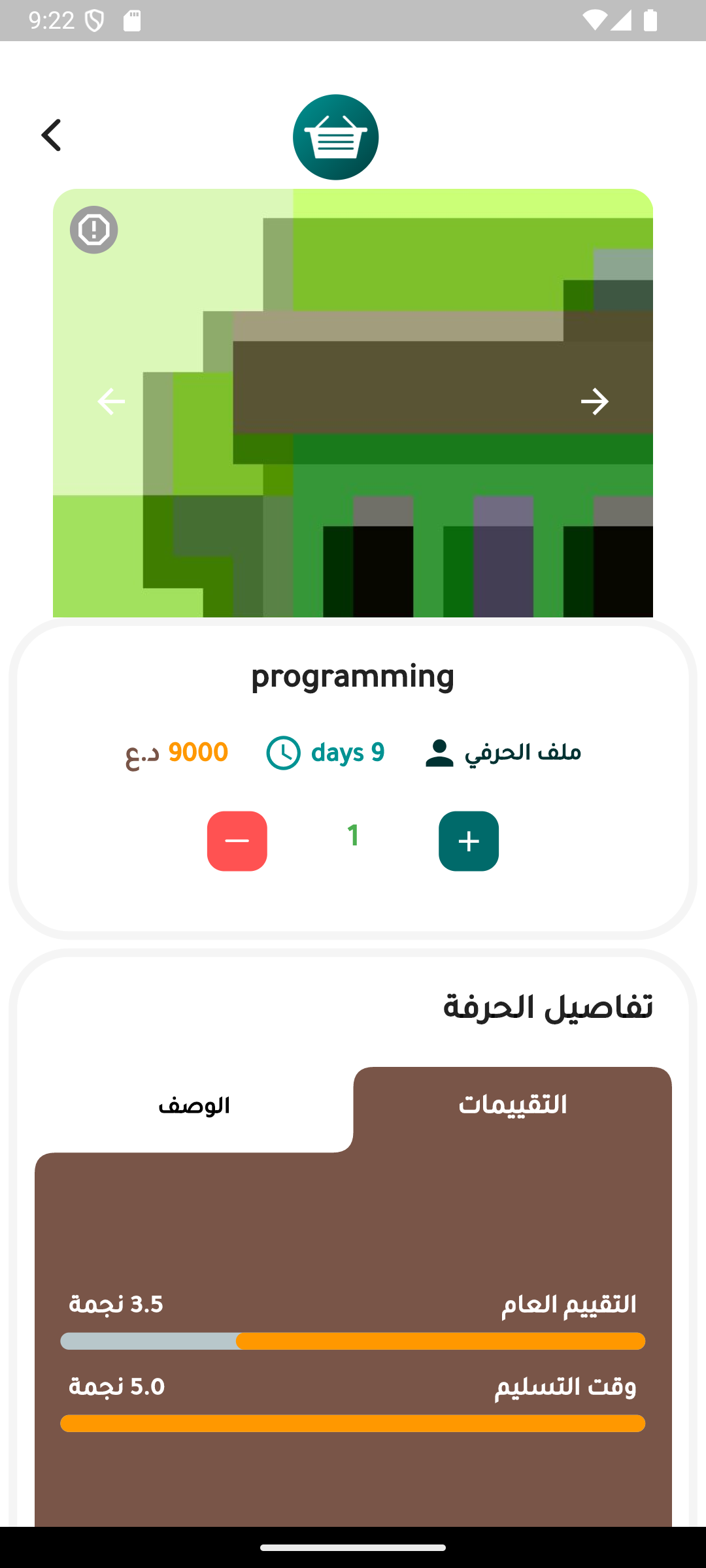Show the previous image with the left arrow
The image size is (706, 1568).
click(x=111, y=401)
